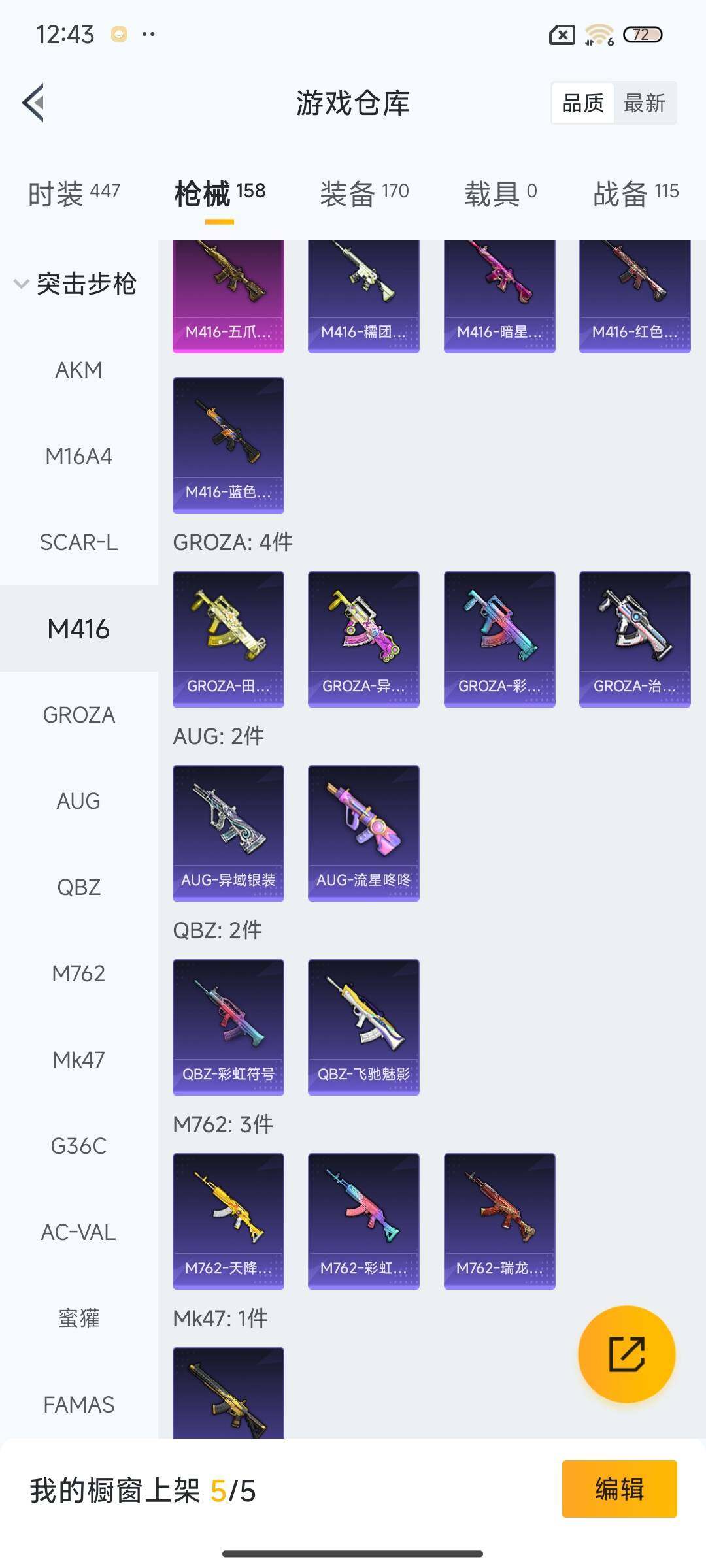Jump to the G36C weapon section

pyautogui.click(x=78, y=1146)
